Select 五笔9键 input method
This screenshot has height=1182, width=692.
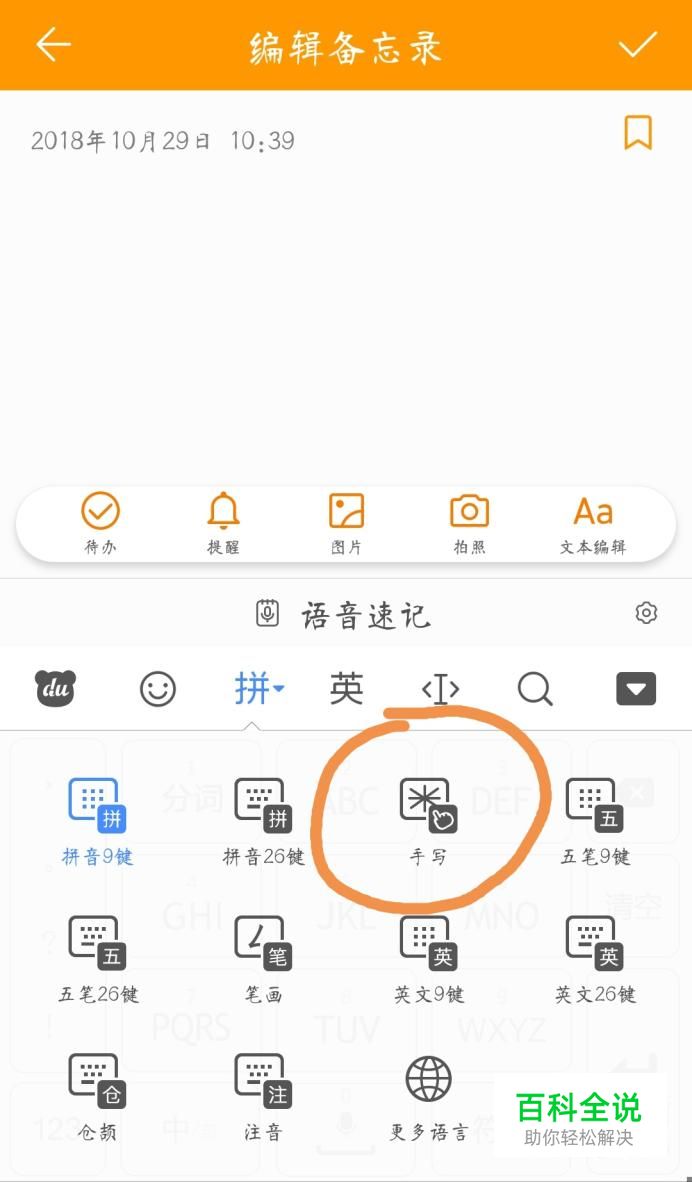click(595, 822)
